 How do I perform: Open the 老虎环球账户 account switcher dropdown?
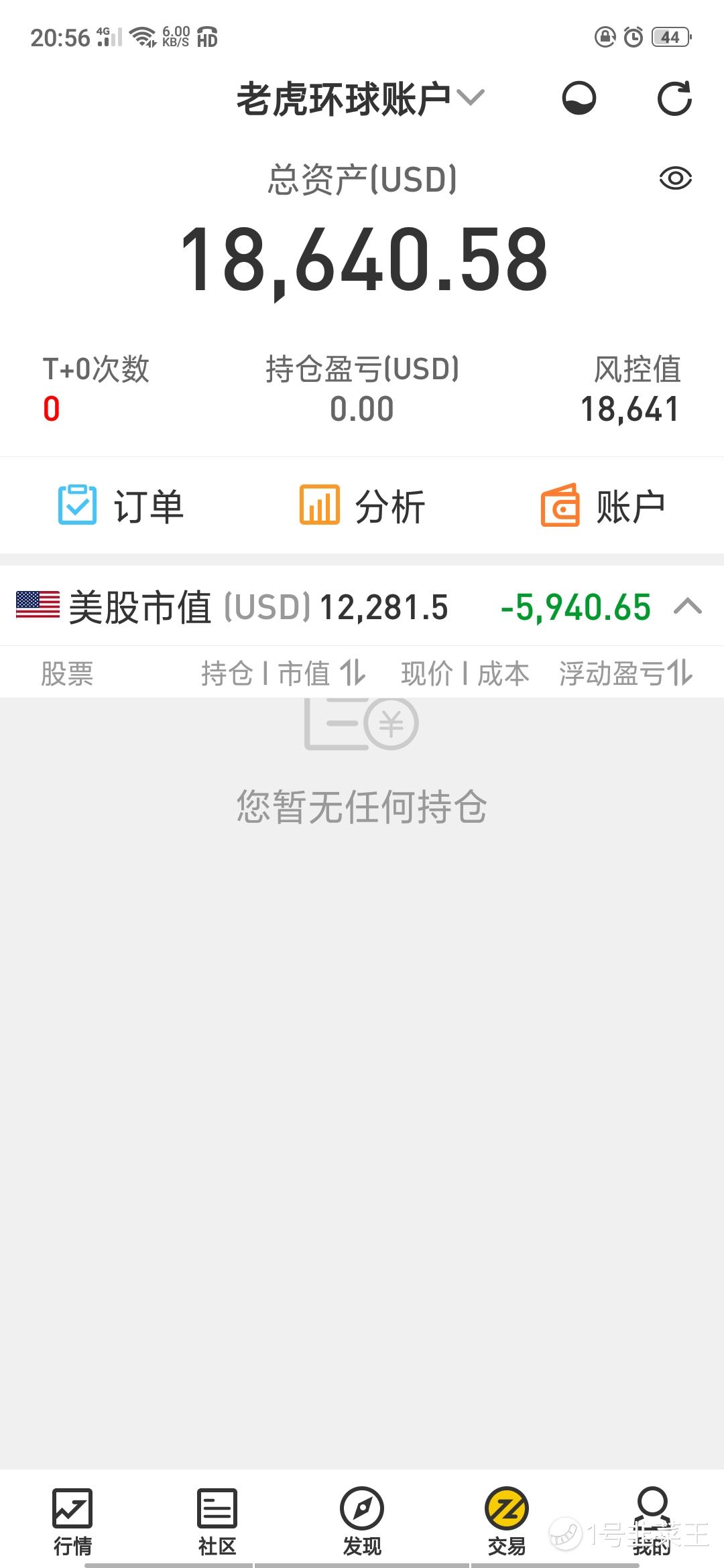[360, 99]
